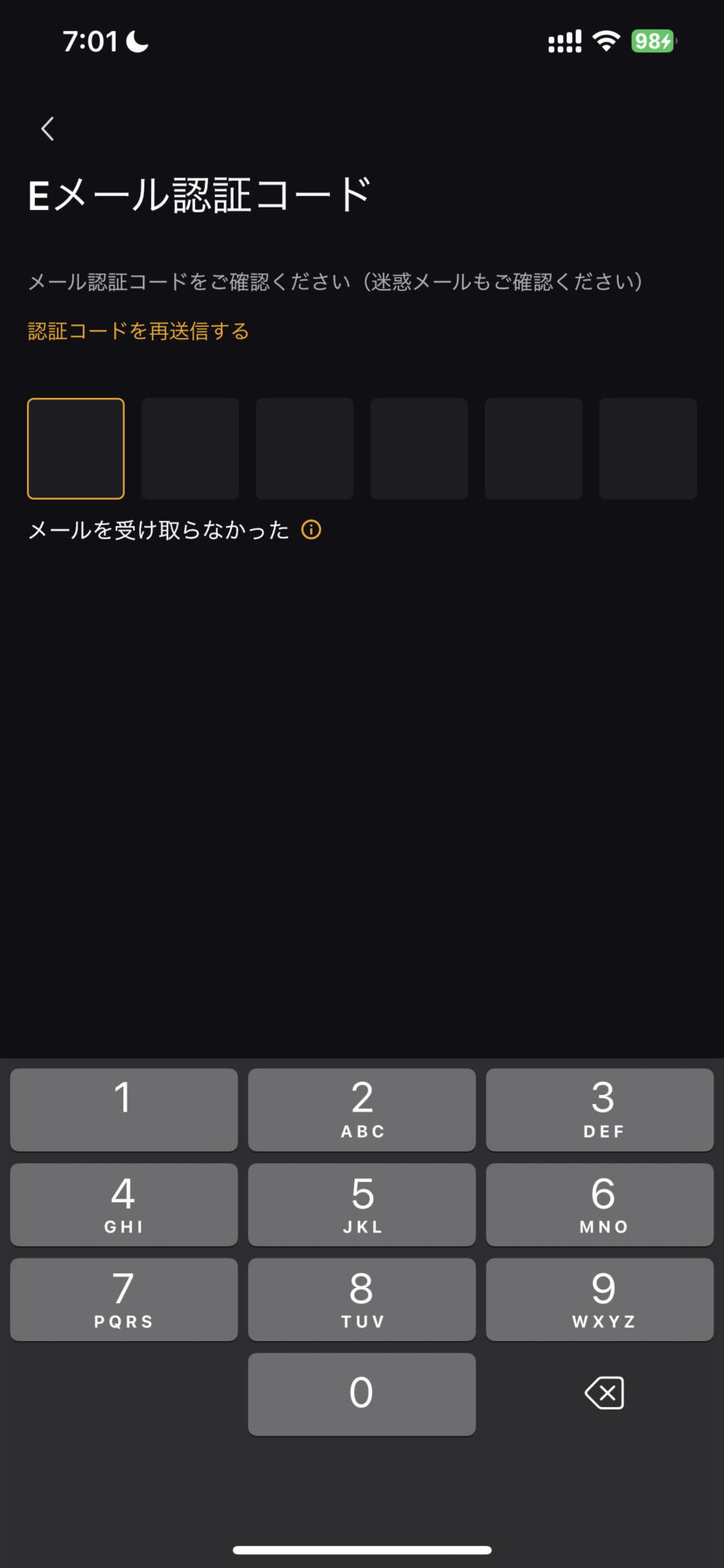Enter digit 1 on the keypad
Viewport: 724px width, 1568px height.
tap(124, 1110)
